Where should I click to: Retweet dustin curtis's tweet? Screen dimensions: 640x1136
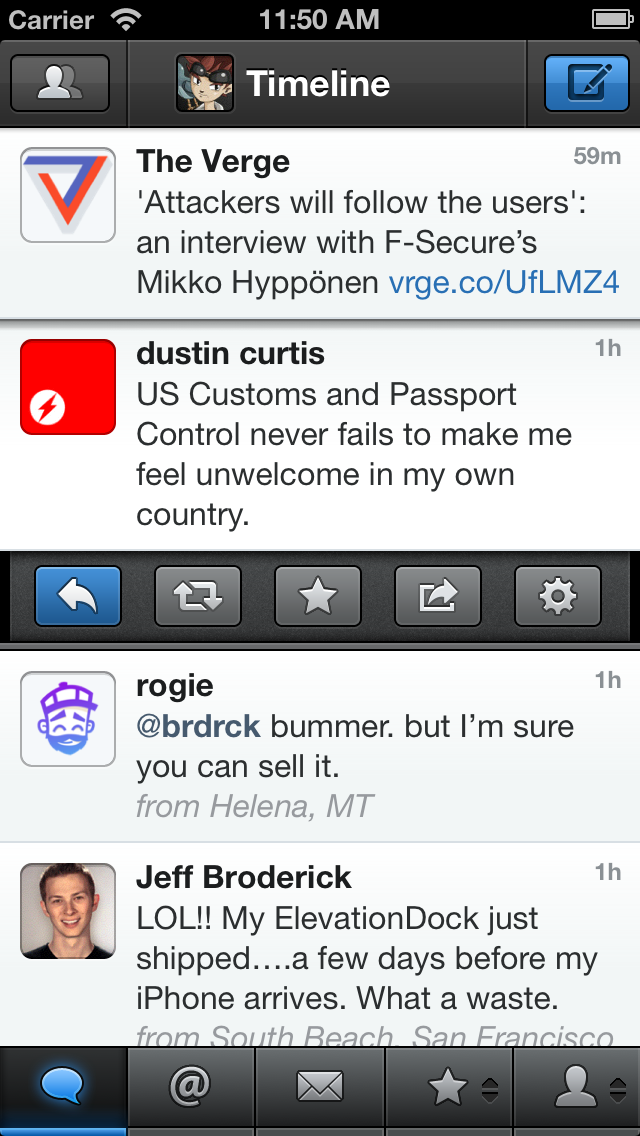(198, 596)
